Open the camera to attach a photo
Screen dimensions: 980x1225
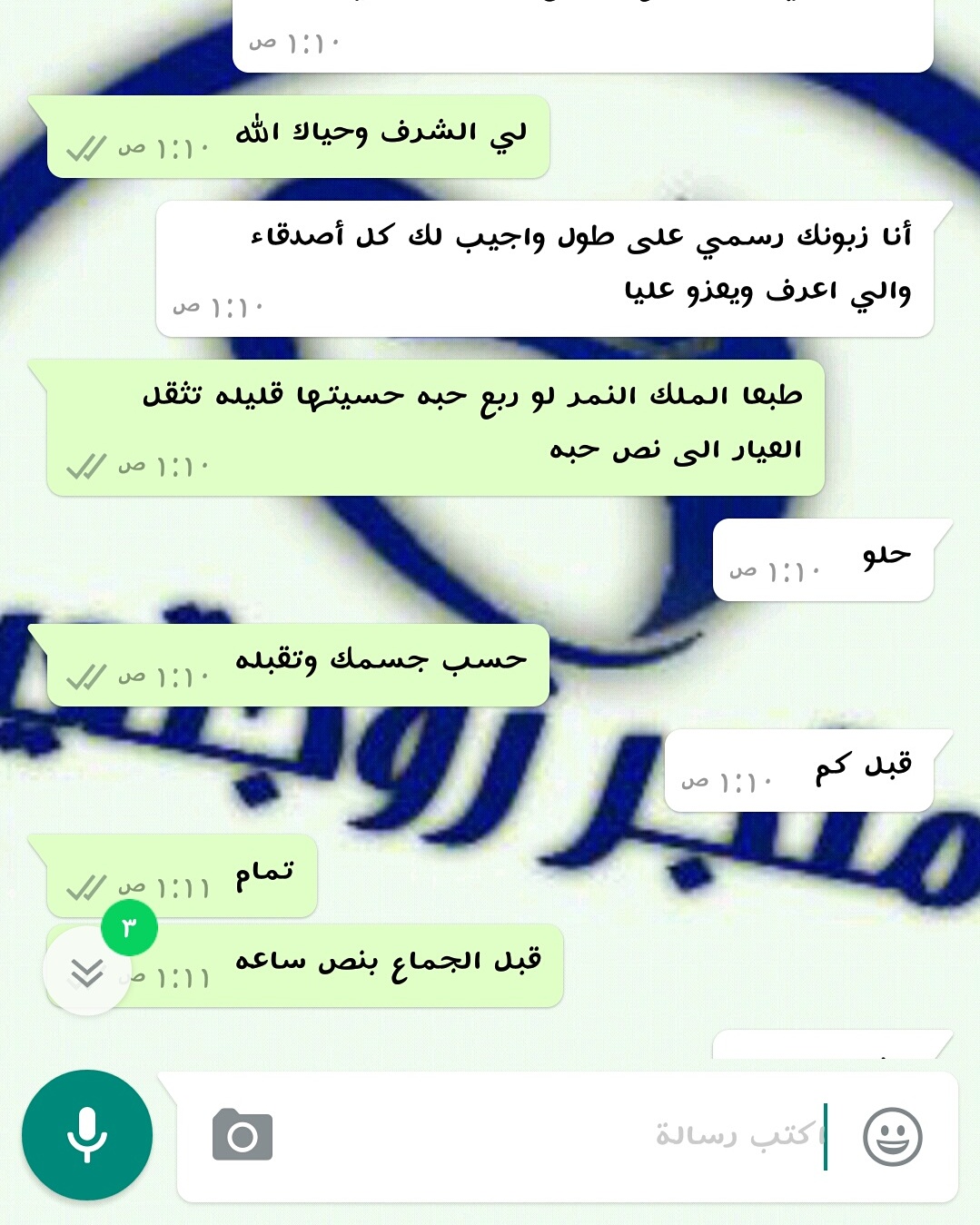[243, 1135]
